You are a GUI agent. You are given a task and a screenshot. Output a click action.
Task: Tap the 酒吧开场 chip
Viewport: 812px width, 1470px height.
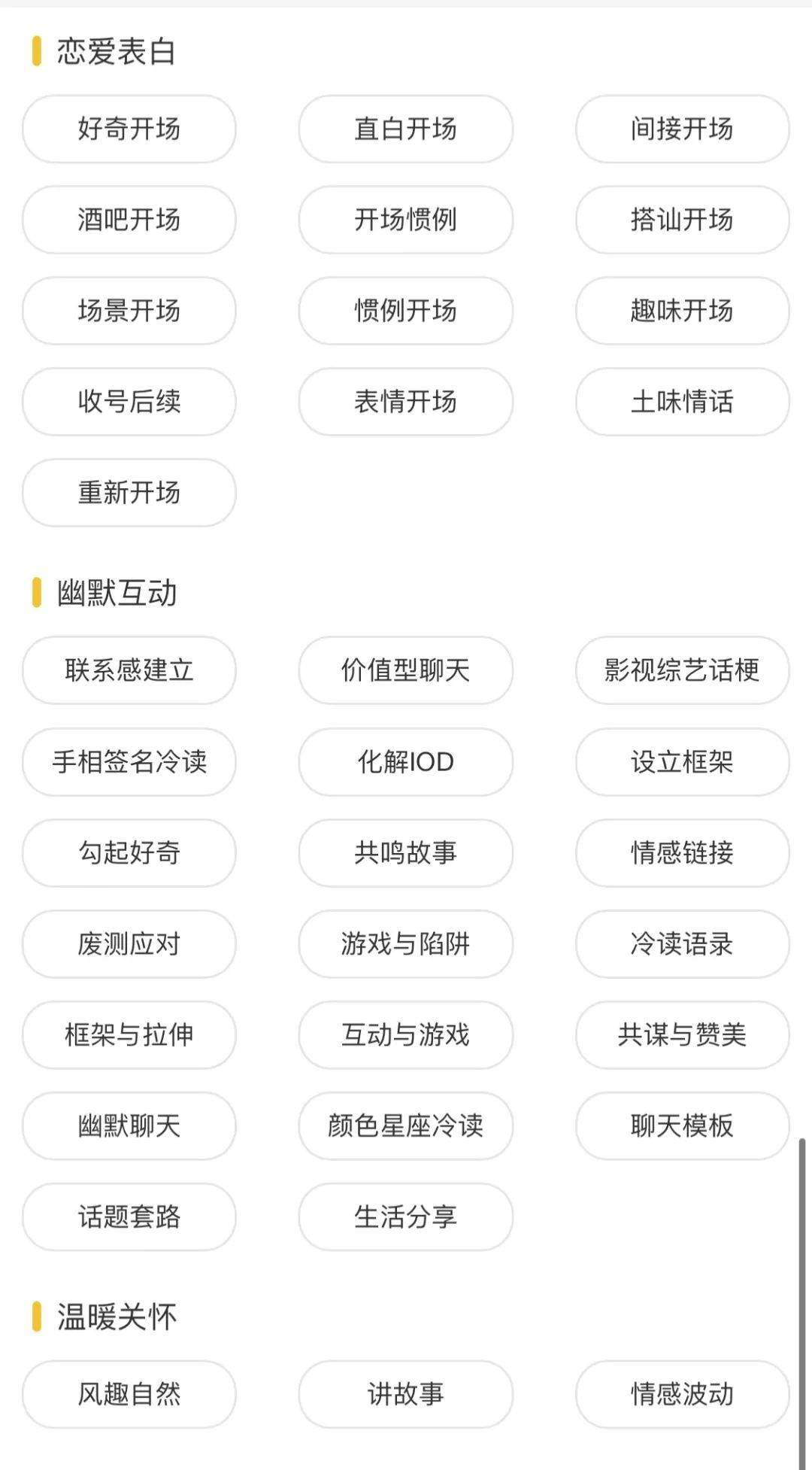[129, 220]
